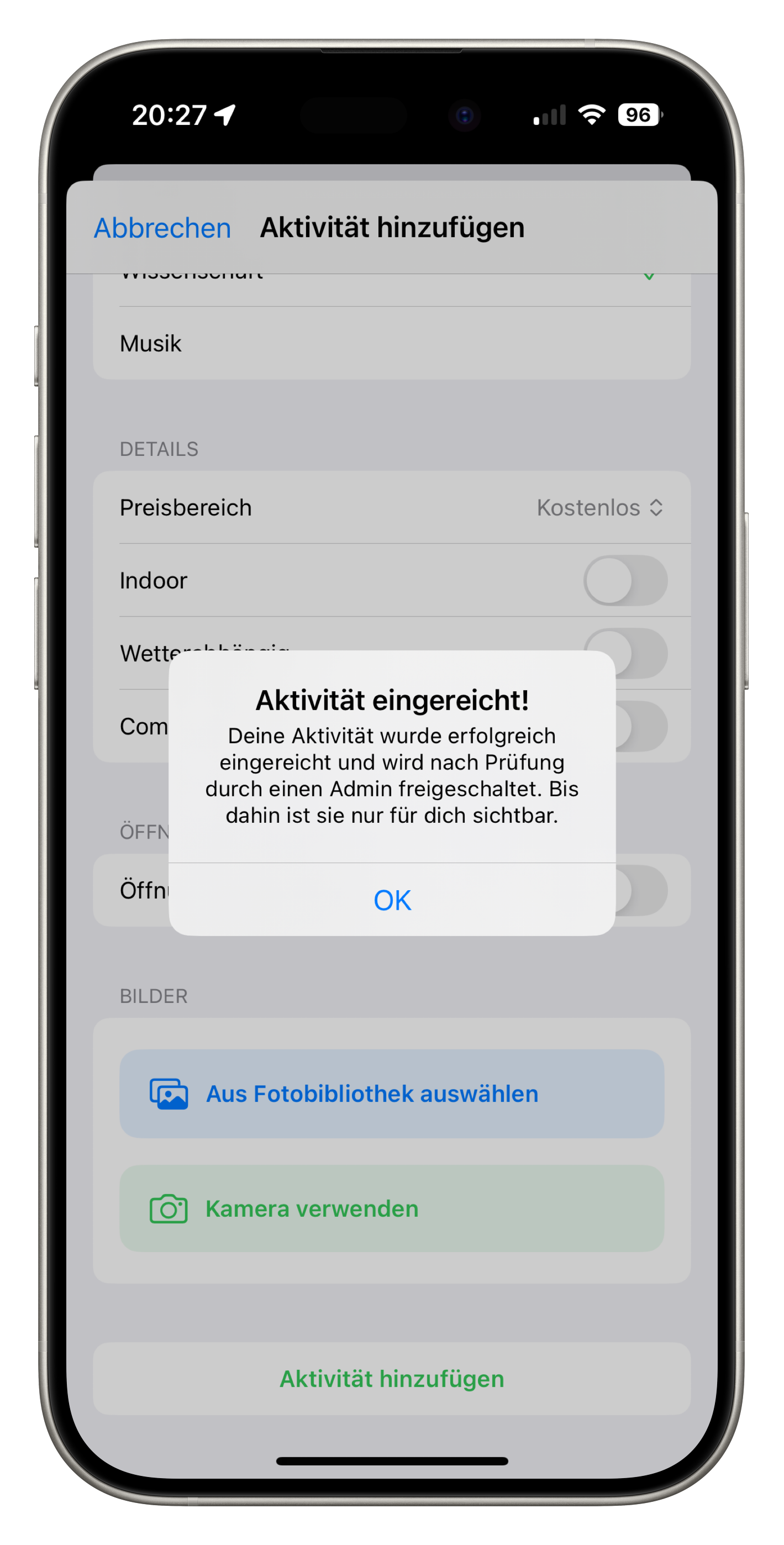Submit with Aktivität hinzufügen button

click(x=392, y=1378)
